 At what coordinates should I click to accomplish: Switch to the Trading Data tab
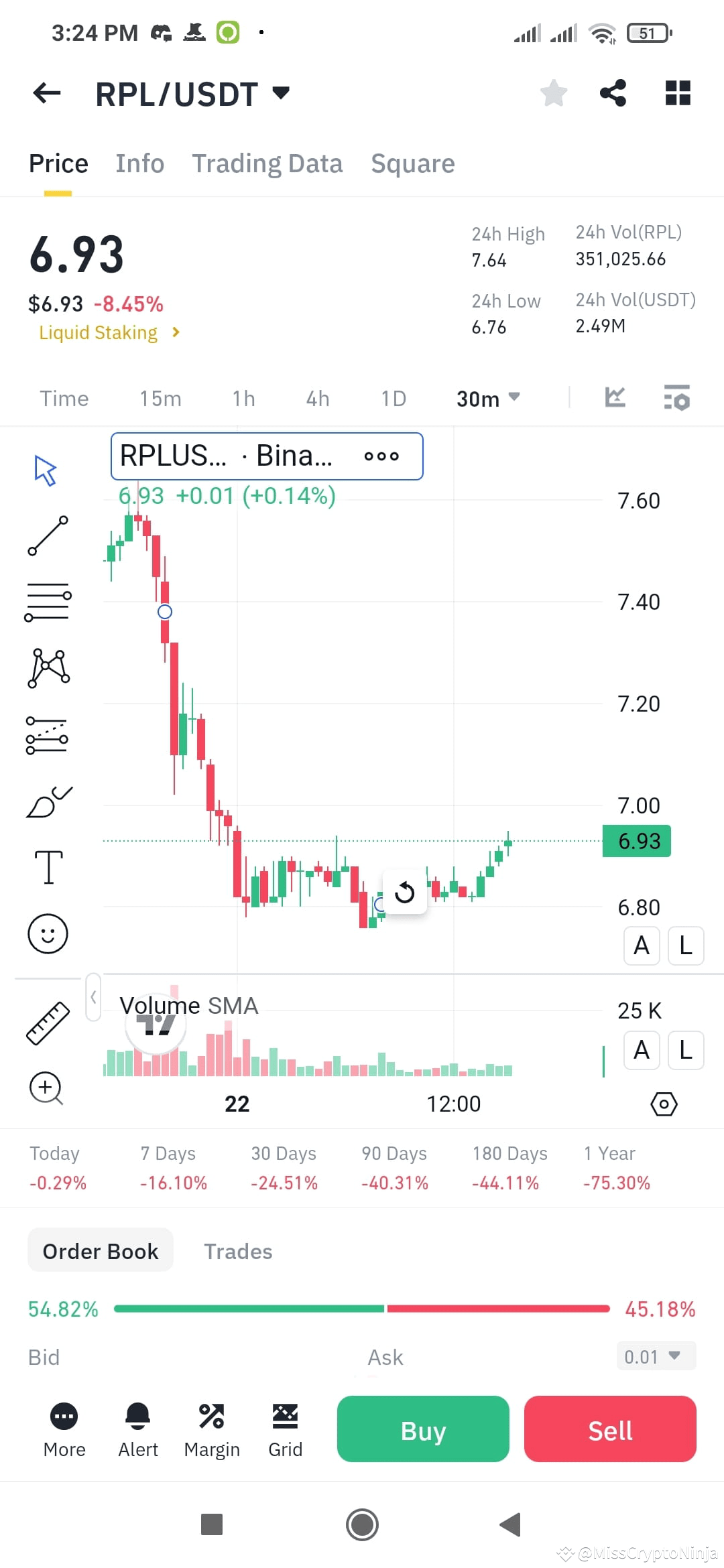tap(267, 163)
